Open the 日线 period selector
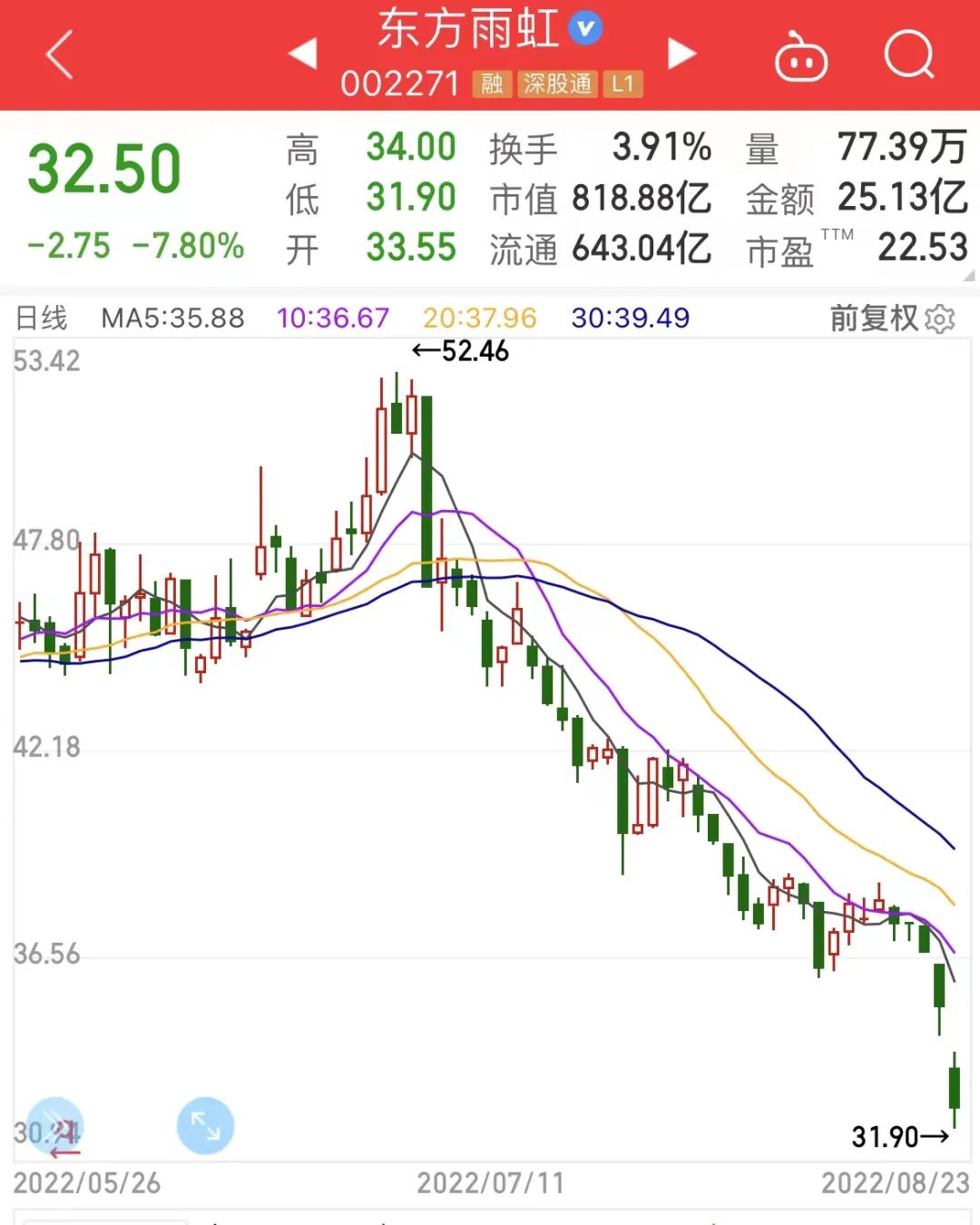 [x=43, y=319]
